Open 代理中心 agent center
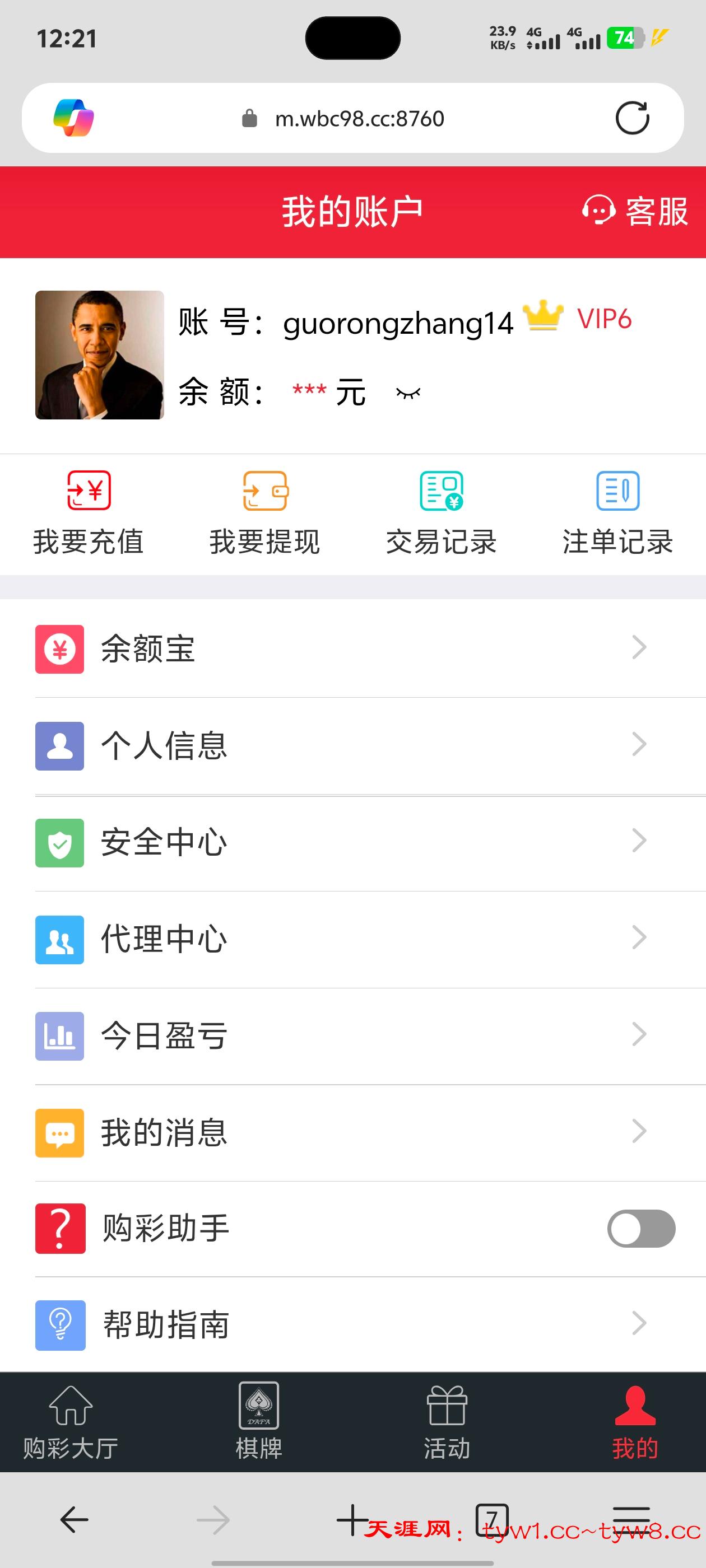Viewport: 706px width, 1568px height. 352,939
